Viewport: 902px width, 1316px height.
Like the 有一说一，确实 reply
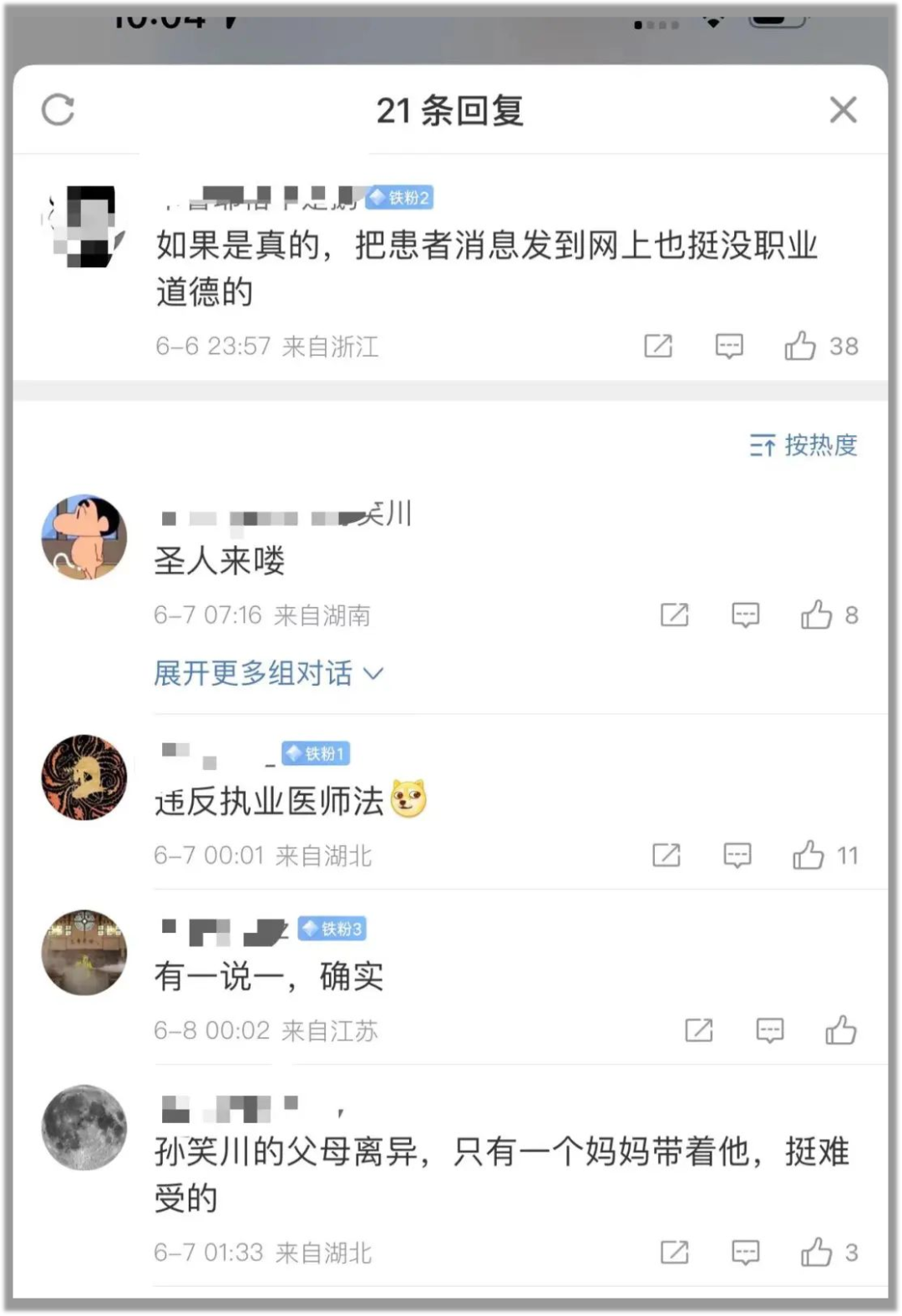841,1030
